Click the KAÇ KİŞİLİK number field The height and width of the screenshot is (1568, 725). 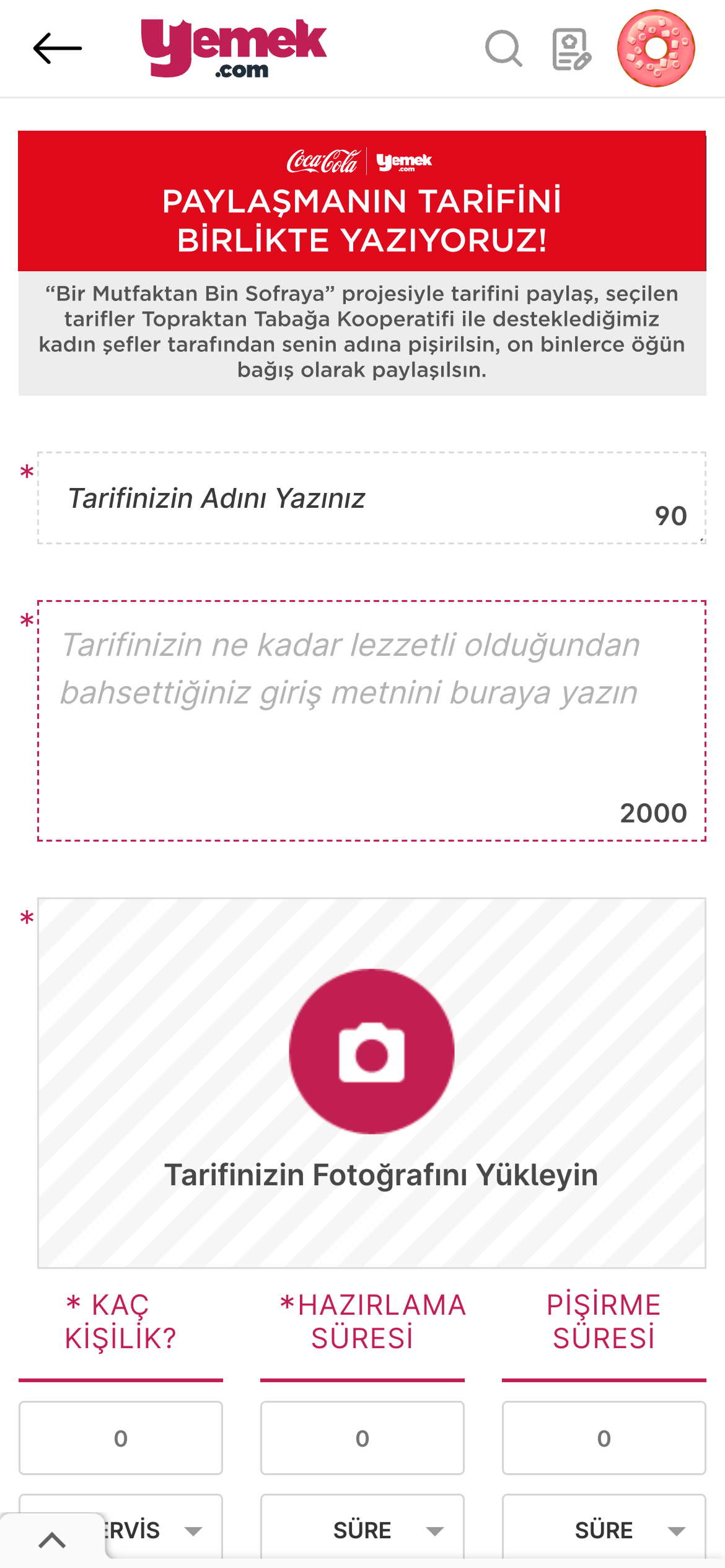point(121,1438)
